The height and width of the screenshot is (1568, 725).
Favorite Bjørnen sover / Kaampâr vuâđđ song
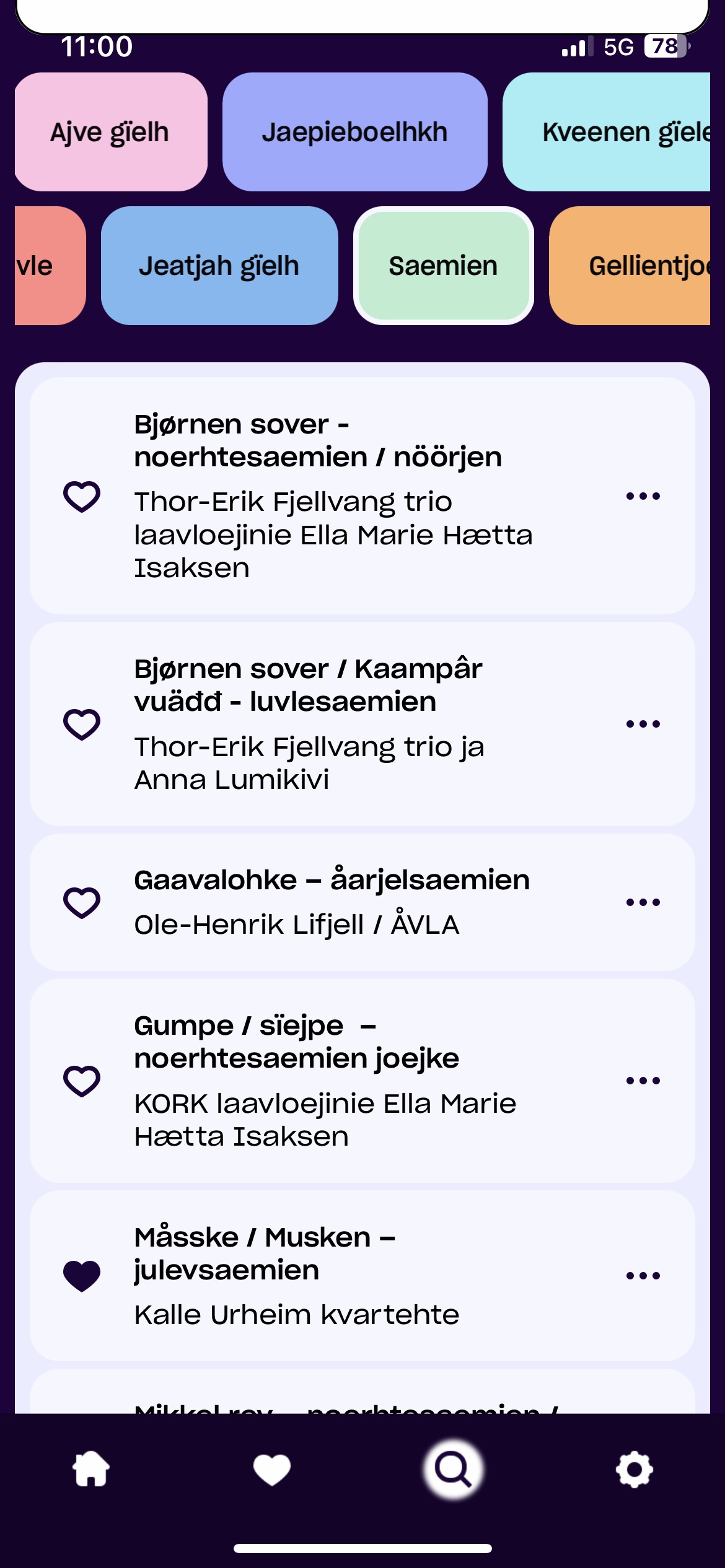(x=82, y=724)
